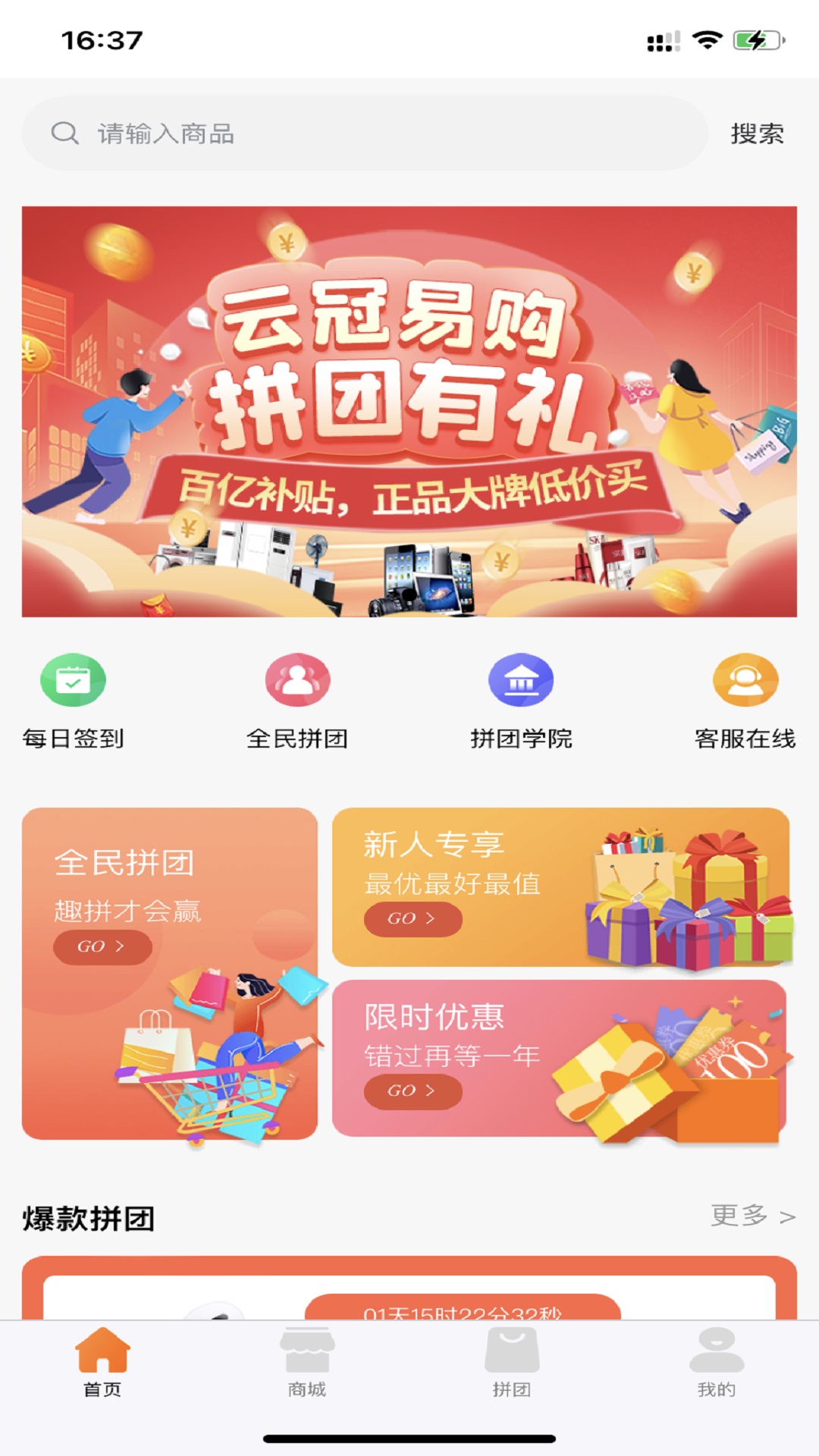Open the 云冠易购 拼团有礼 banner
Viewport: 819px width, 1456px height.
(x=409, y=411)
